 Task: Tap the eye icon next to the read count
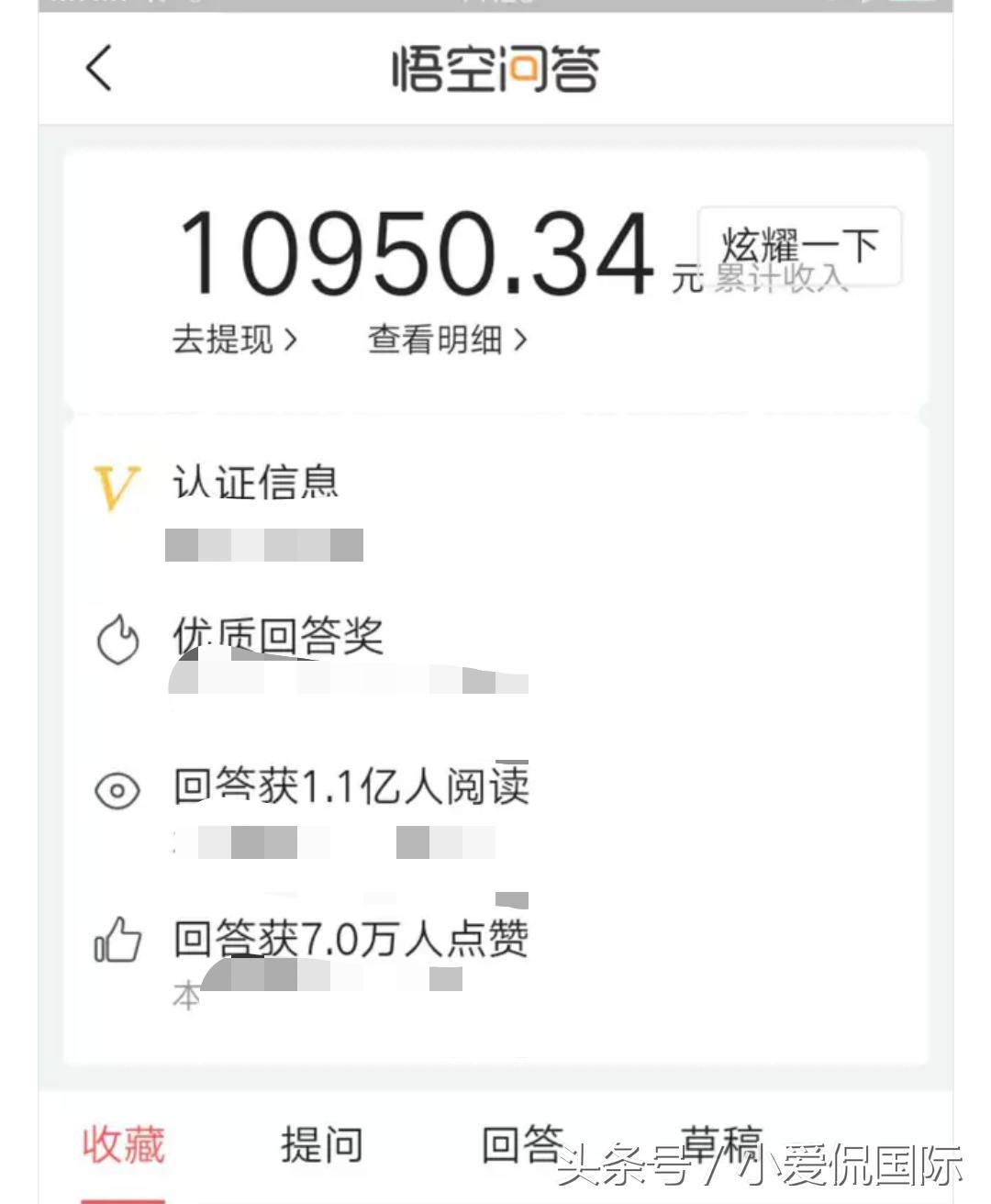click(117, 787)
